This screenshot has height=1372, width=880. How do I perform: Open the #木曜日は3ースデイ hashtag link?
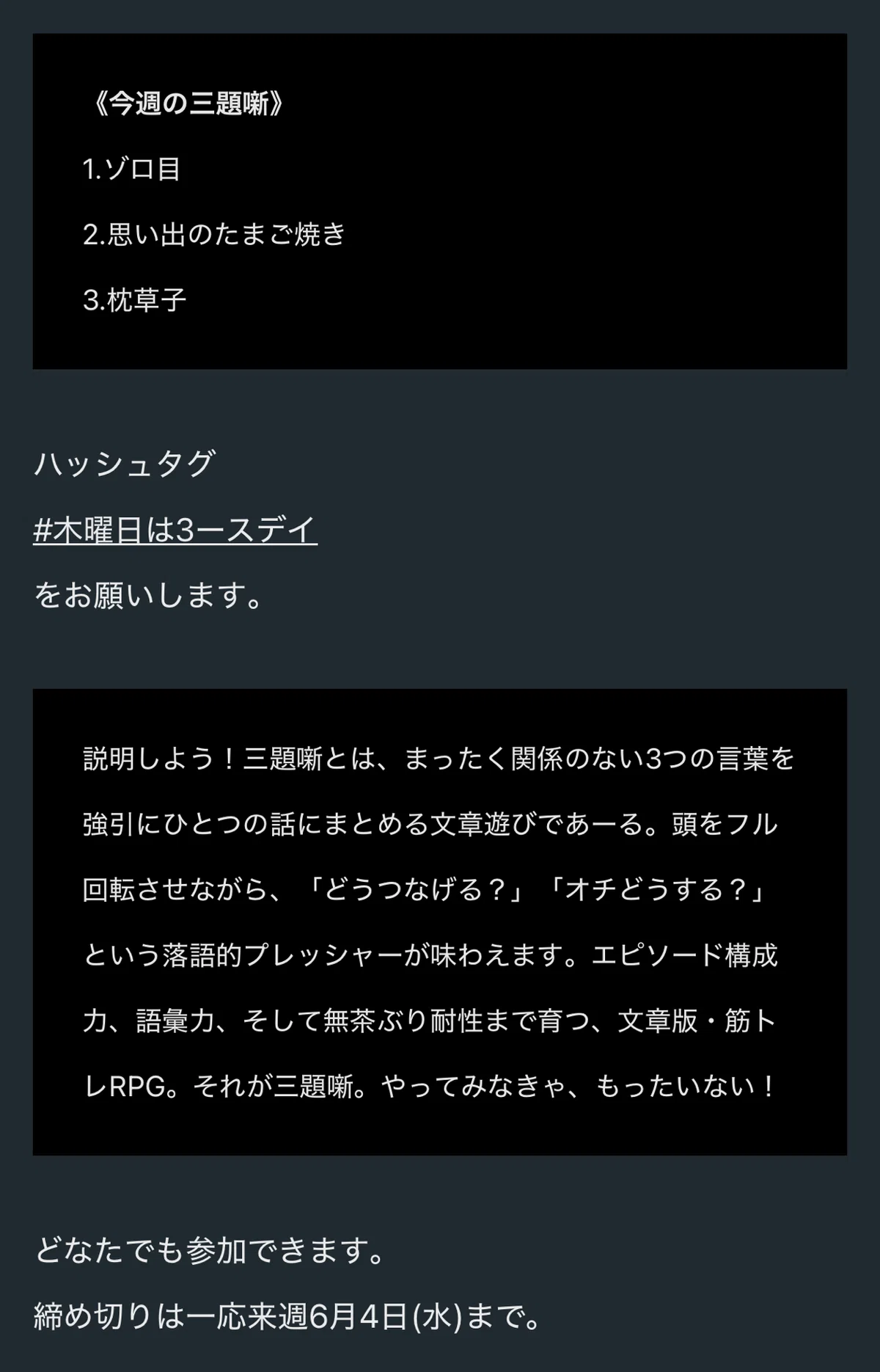point(175,530)
